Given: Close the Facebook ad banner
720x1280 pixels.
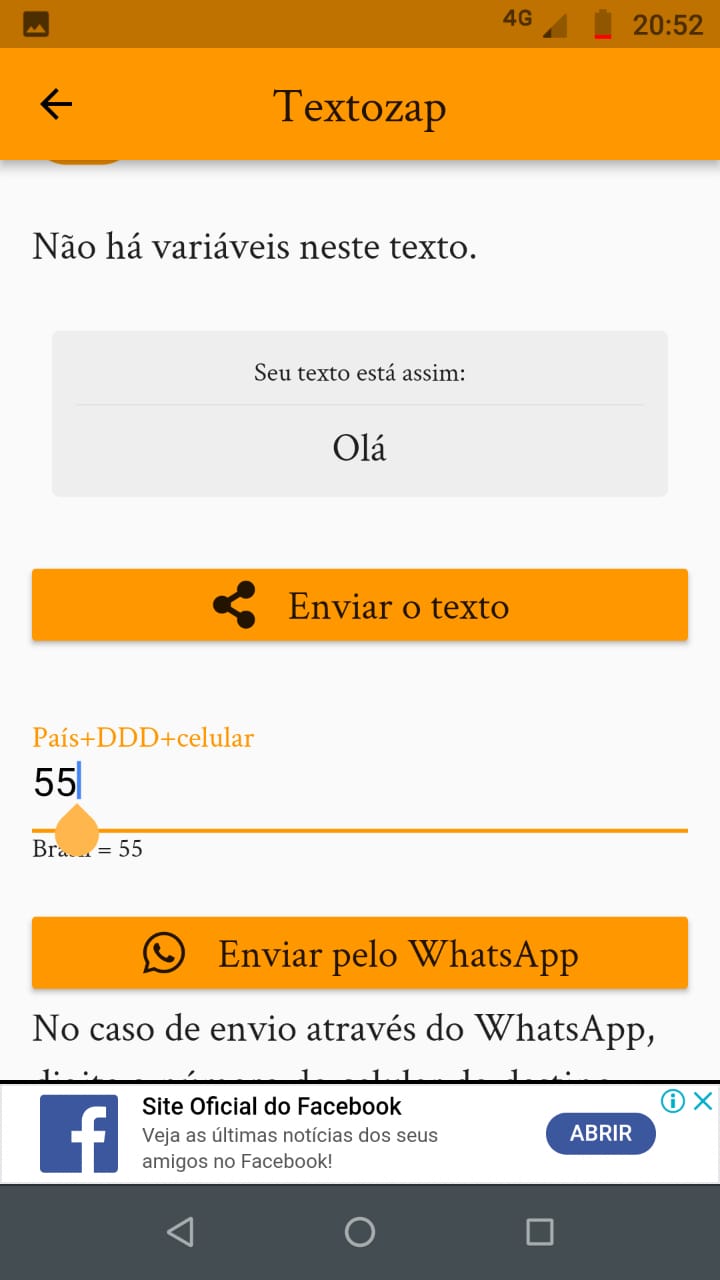Looking at the screenshot, I should 704,1102.
